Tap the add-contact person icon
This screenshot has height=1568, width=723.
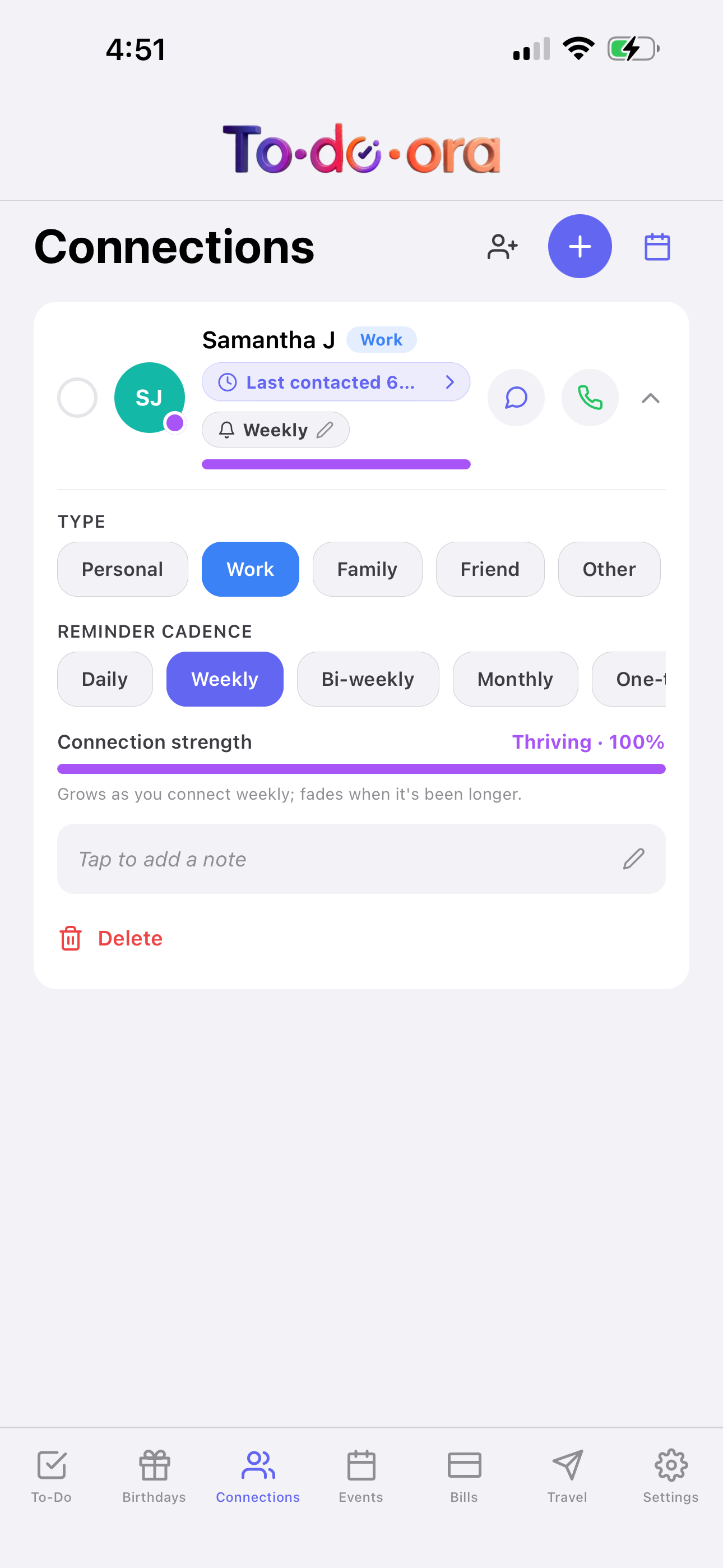click(x=502, y=247)
